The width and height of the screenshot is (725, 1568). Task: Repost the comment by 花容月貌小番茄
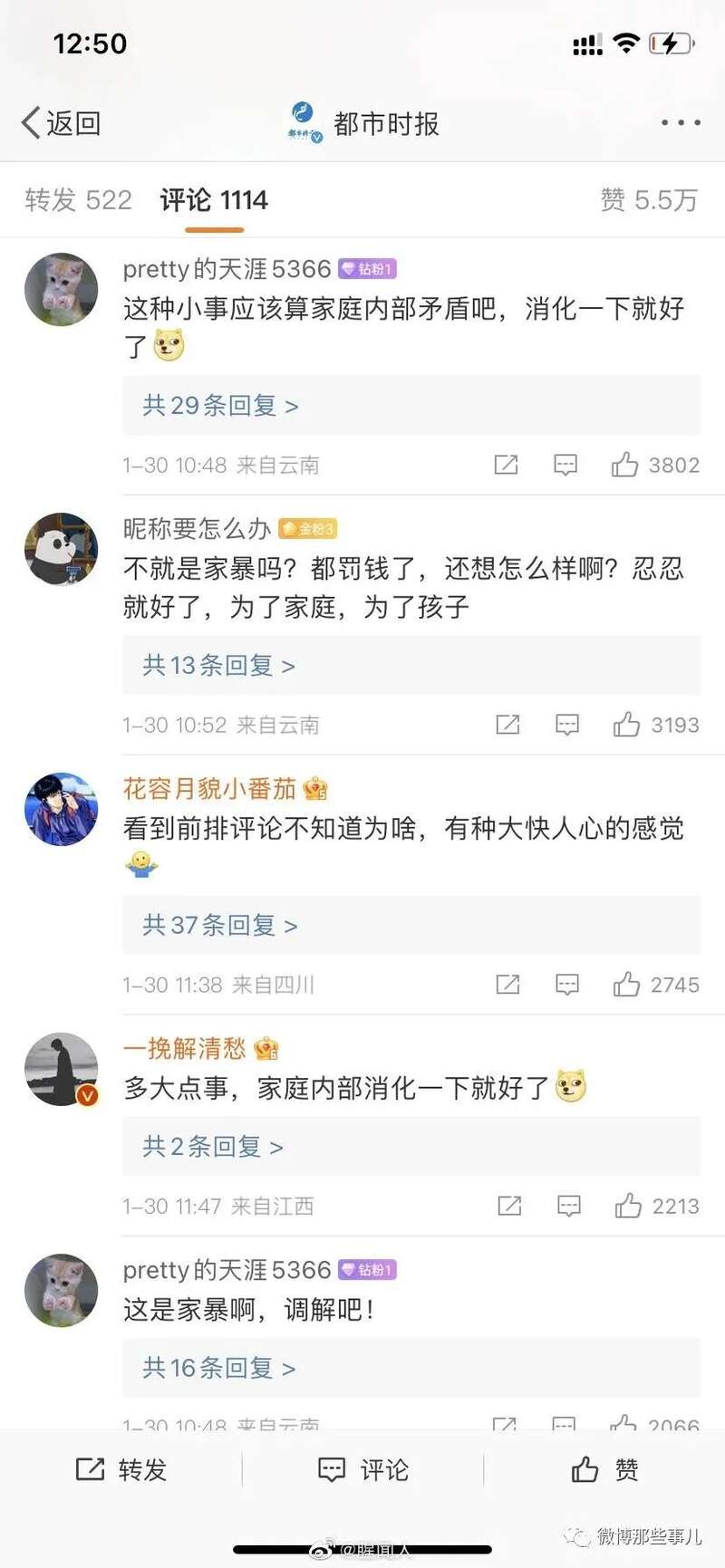[x=507, y=986]
